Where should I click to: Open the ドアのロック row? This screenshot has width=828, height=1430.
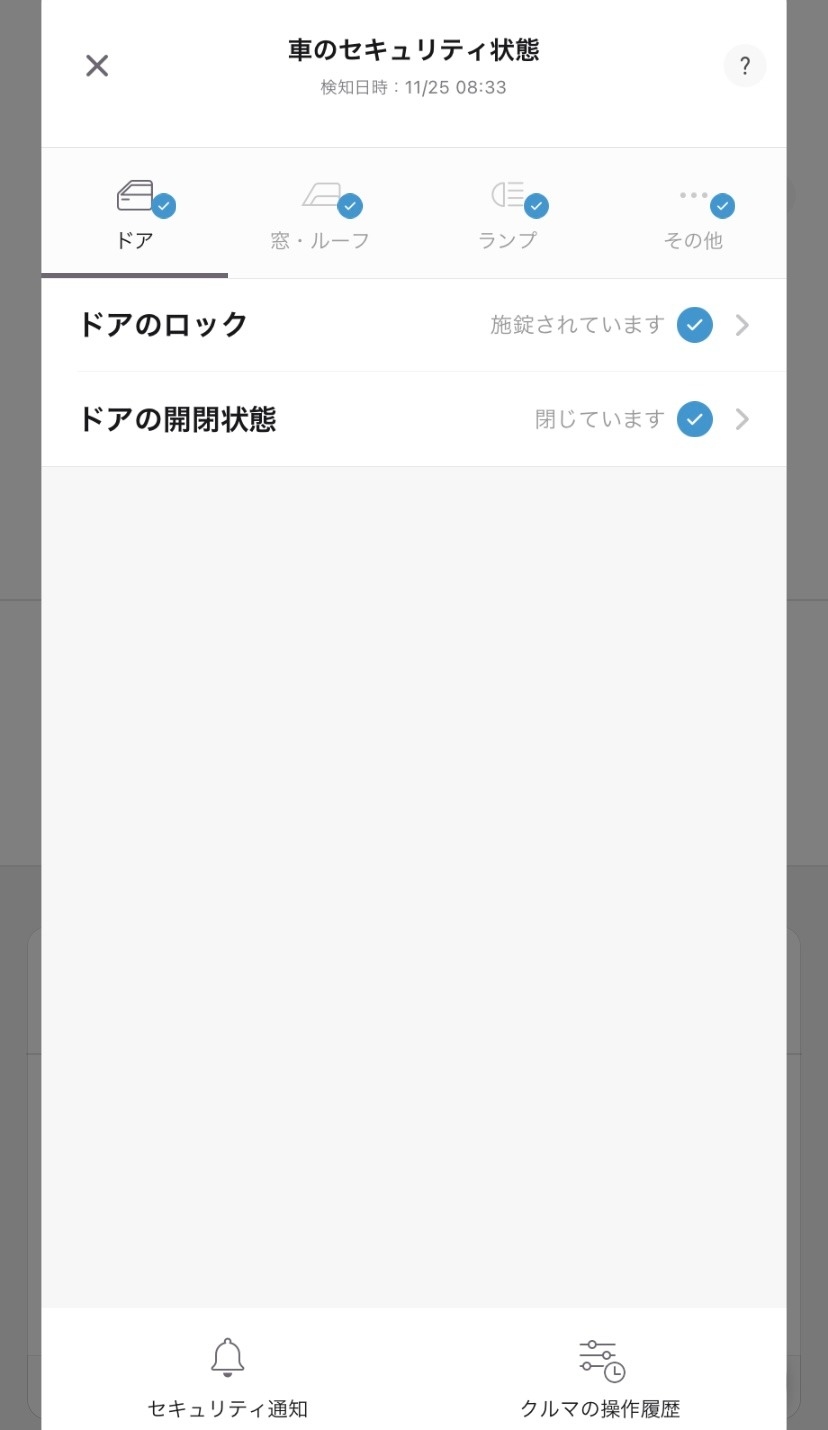[414, 325]
